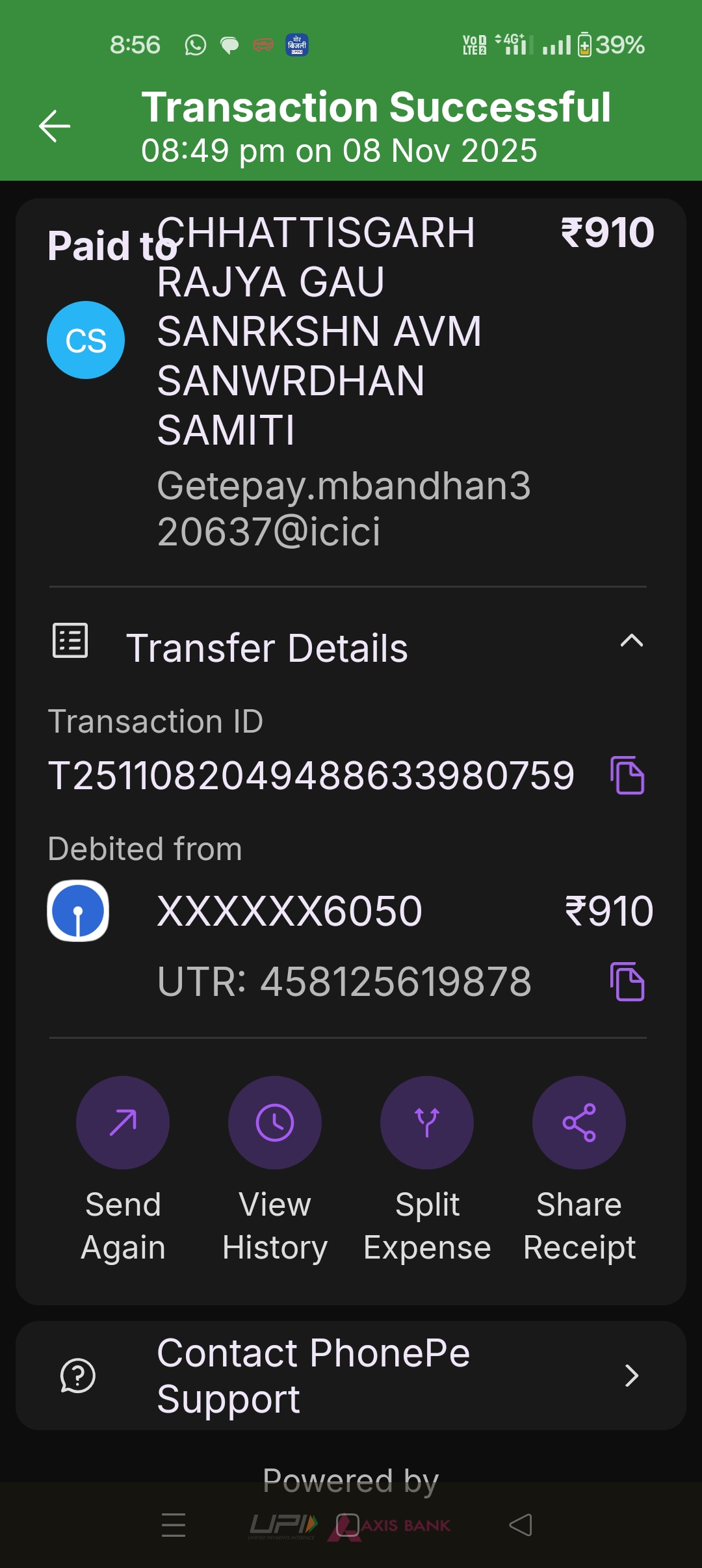
Task: Open Contact PhonePe Support
Action: pyautogui.click(x=351, y=1376)
